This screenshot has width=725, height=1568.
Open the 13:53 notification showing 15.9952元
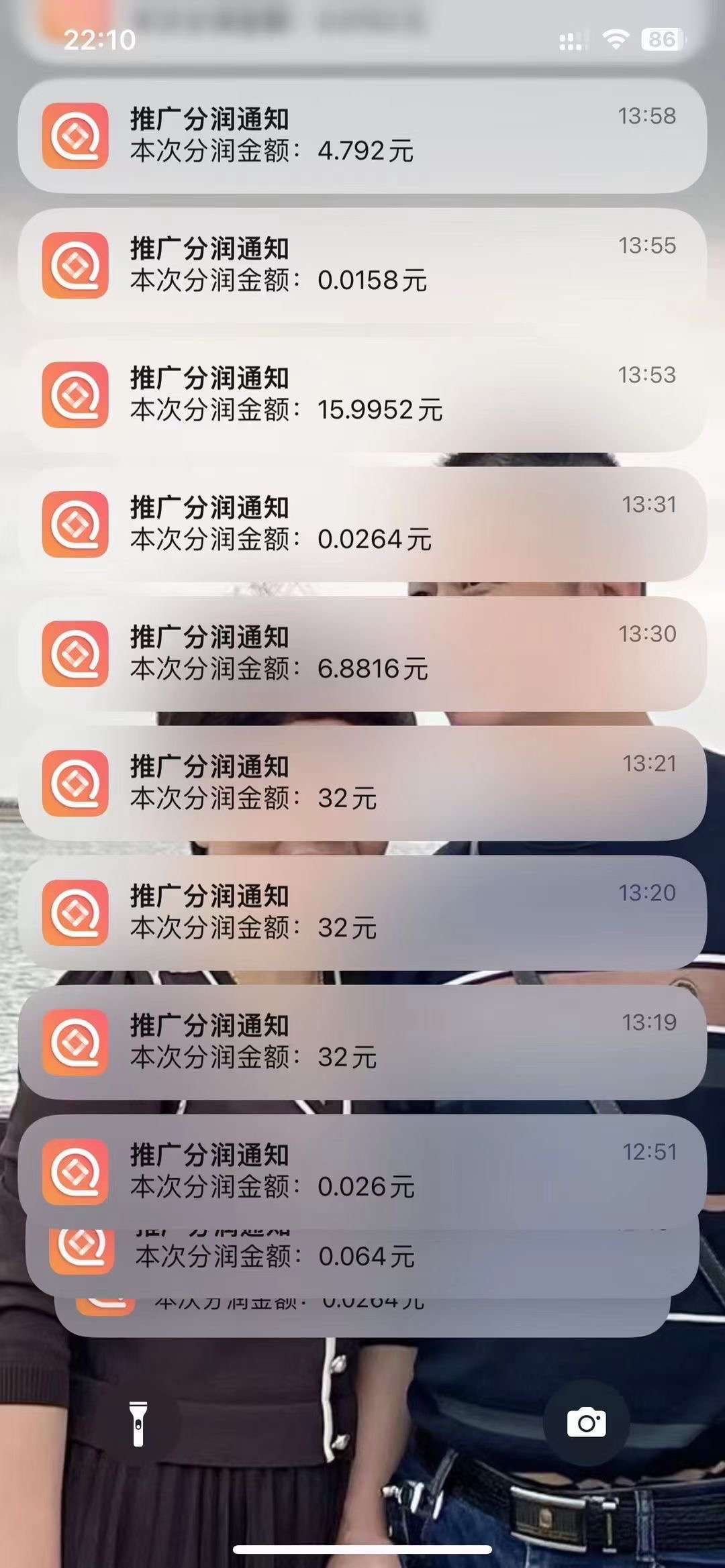[x=362, y=395]
